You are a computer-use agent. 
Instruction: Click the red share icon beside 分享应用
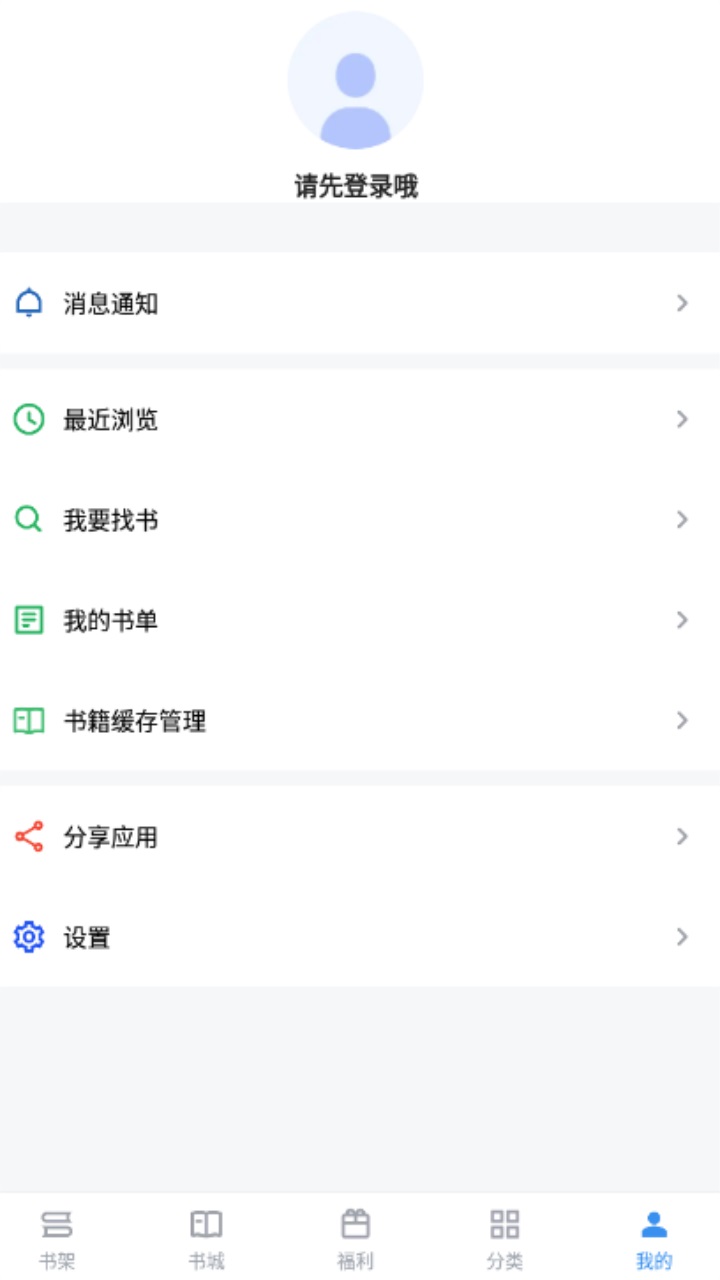[x=28, y=836]
